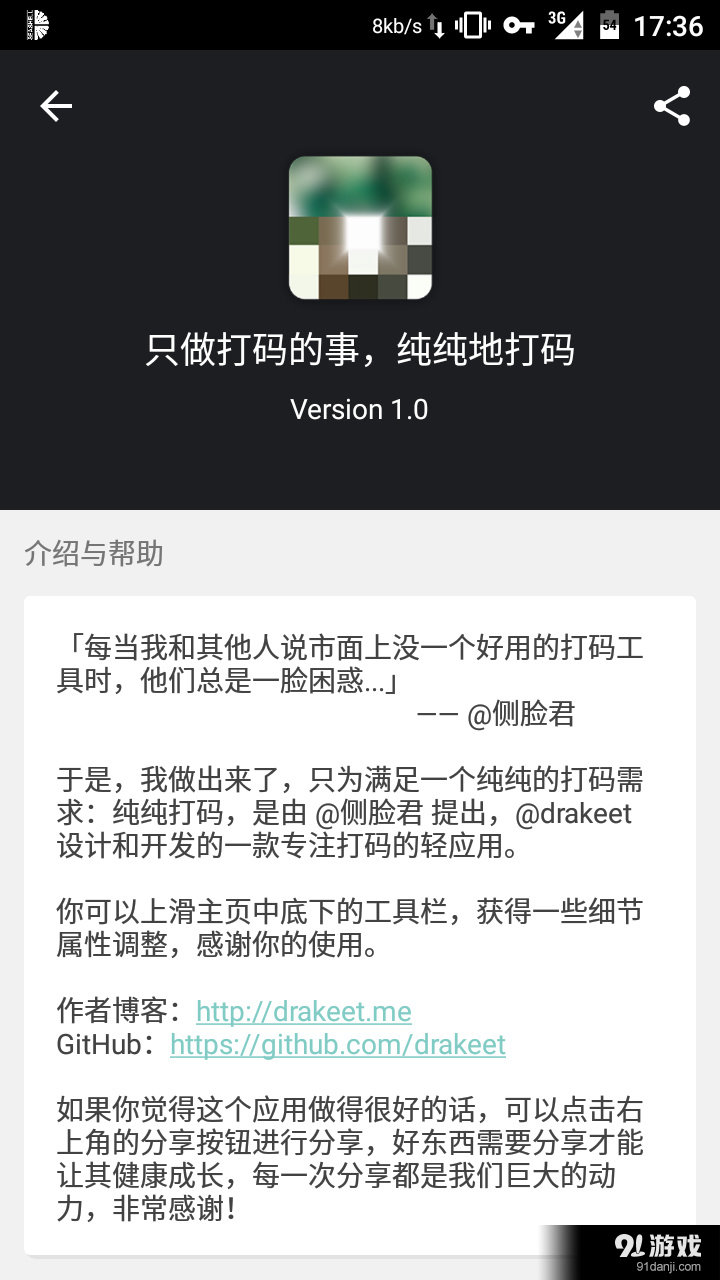Tap the 8kb/s network speed indicator
720x1280 pixels.
click(398, 25)
